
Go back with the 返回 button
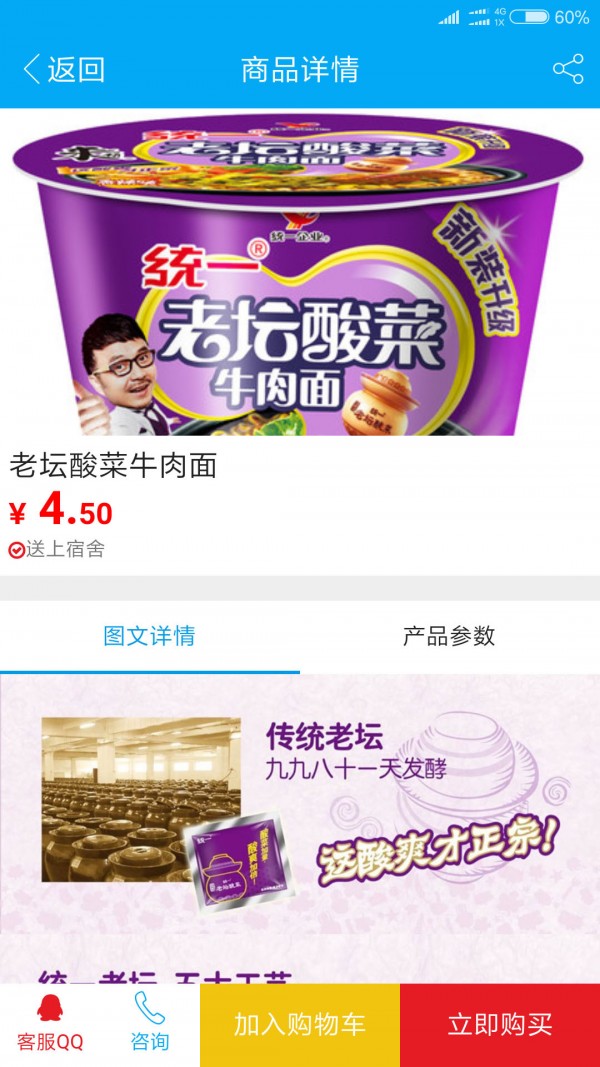pyautogui.click(x=64, y=69)
